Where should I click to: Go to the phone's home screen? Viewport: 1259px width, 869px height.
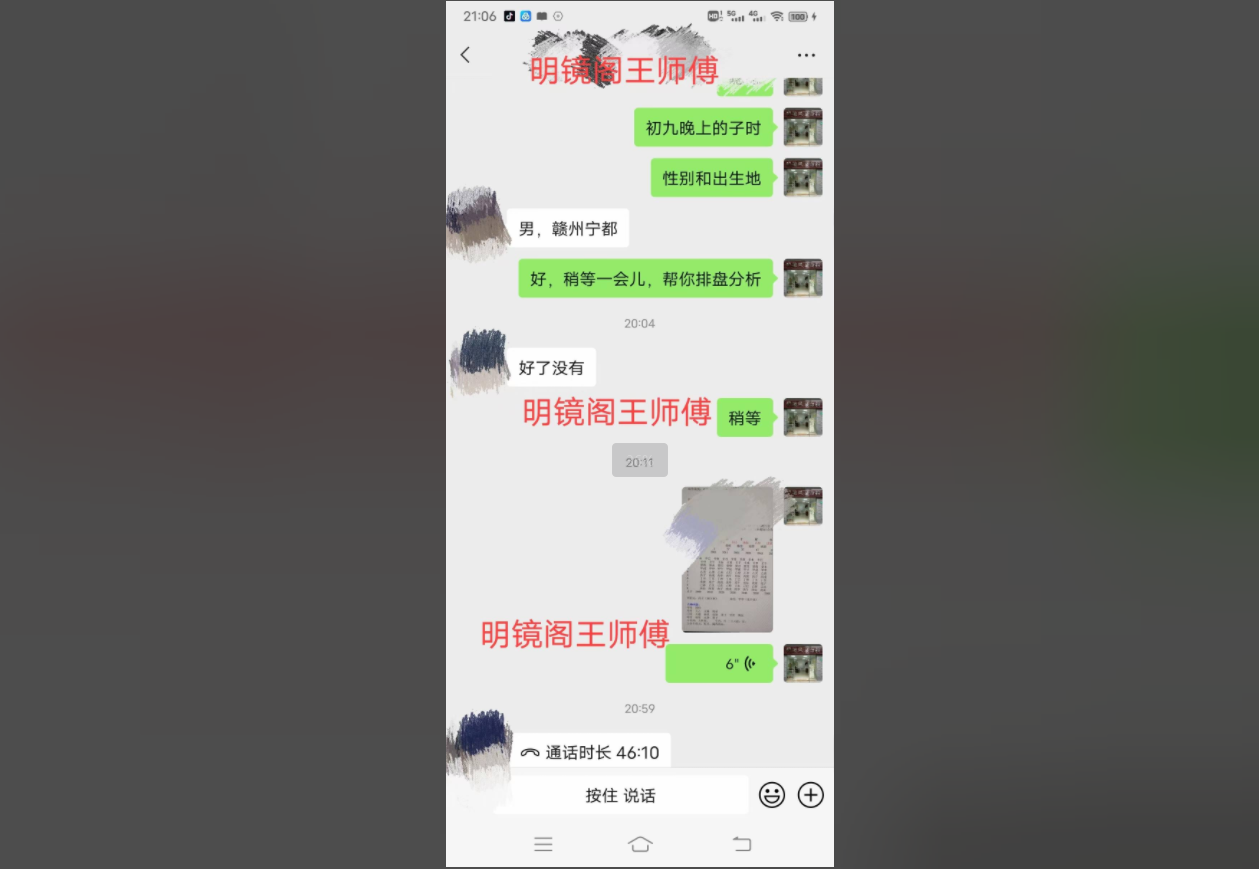[640, 844]
